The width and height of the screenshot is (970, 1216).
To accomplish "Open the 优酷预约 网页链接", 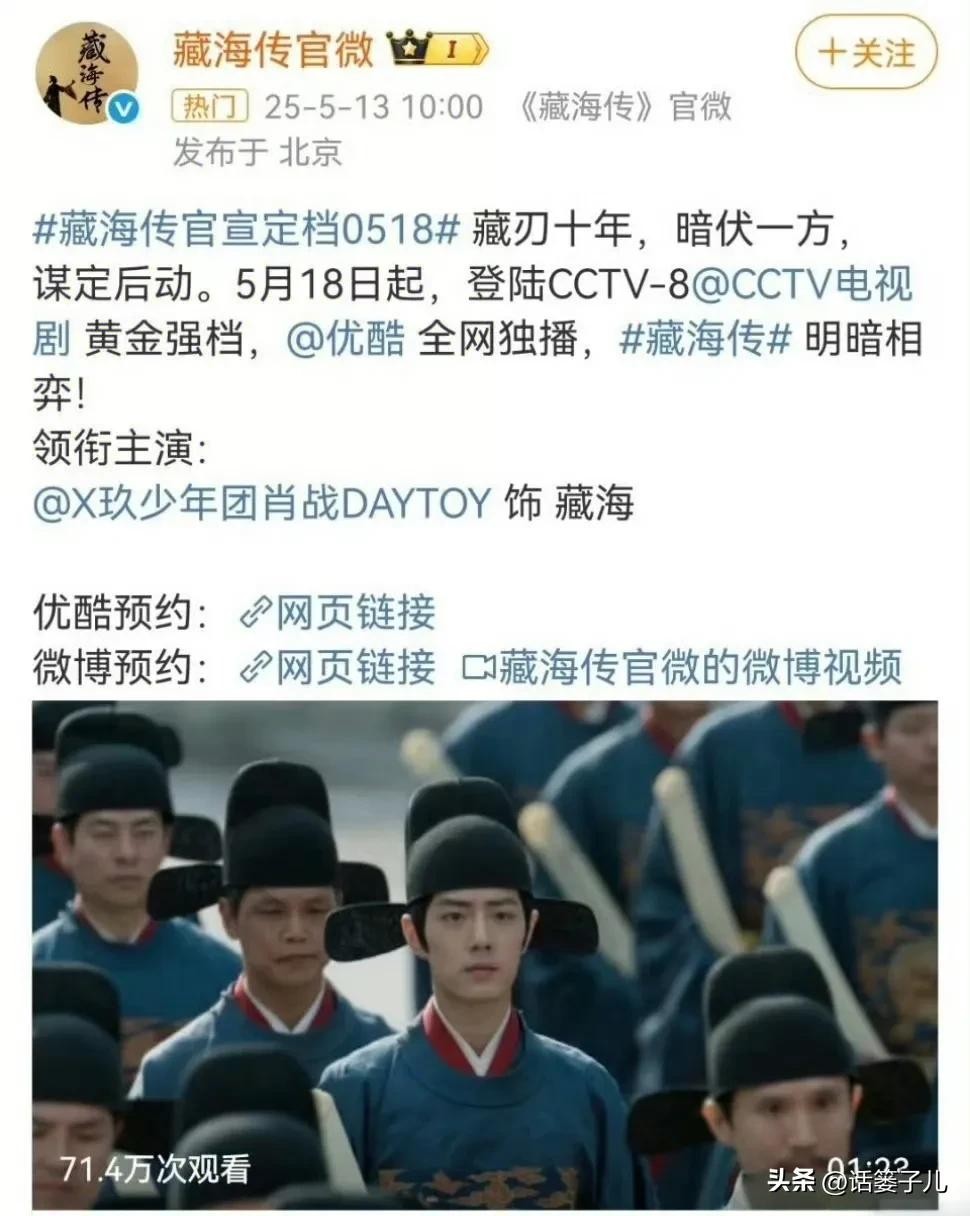I will [x=339, y=613].
